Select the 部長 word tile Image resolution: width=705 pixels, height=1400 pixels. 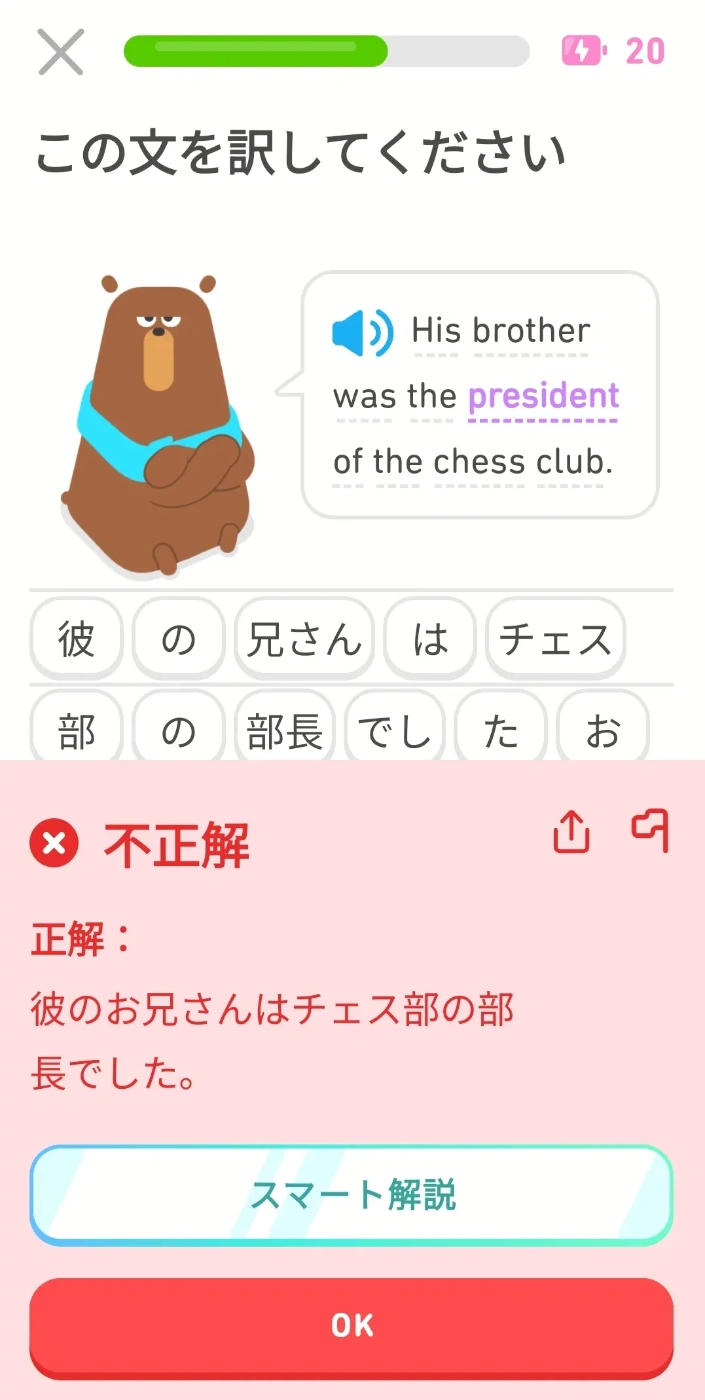tap(284, 732)
